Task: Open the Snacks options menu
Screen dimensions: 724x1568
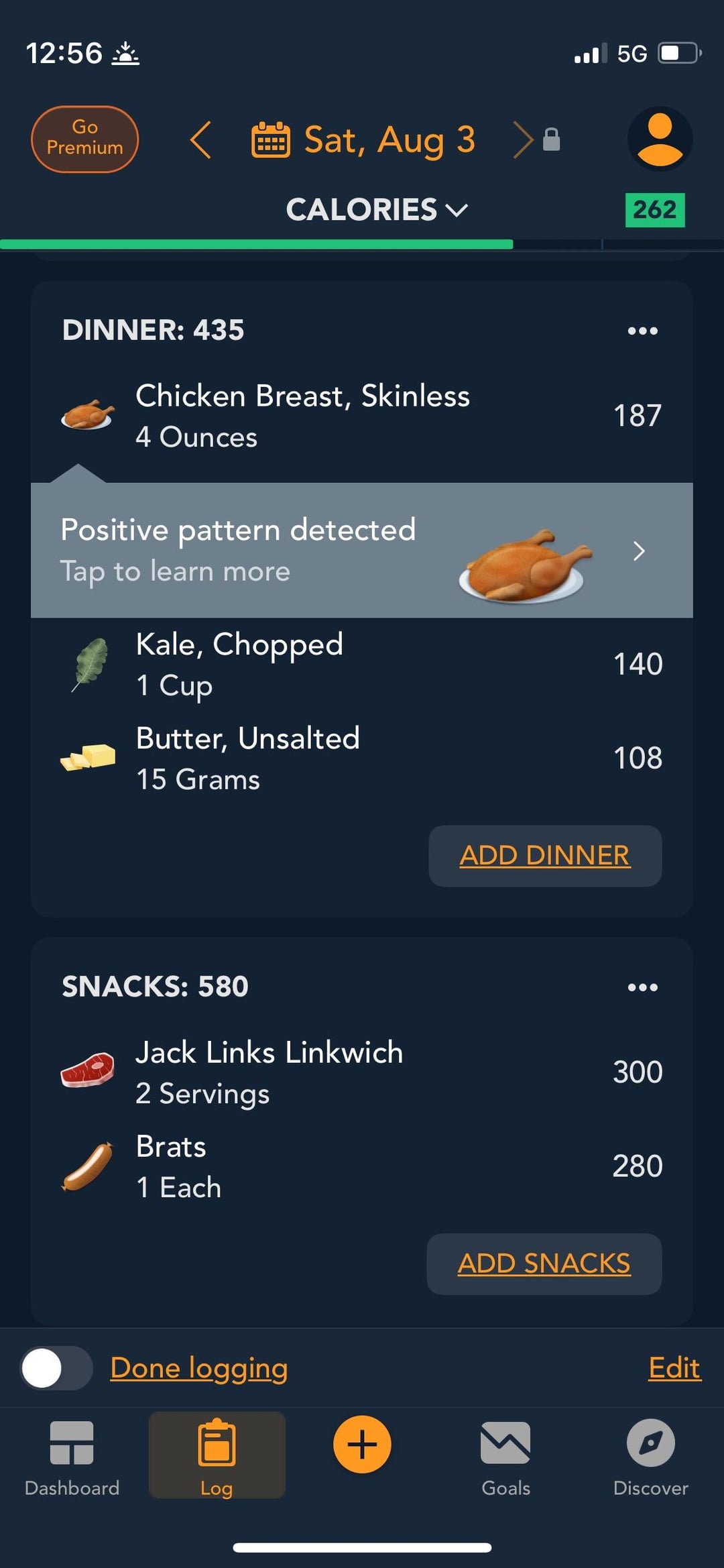Action: [642, 987]
